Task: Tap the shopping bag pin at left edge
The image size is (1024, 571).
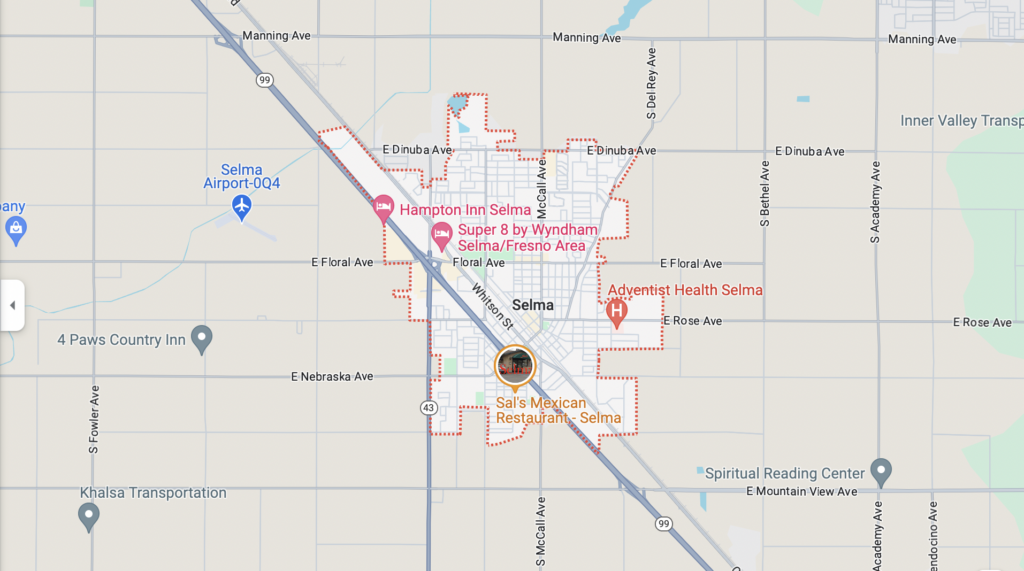Action: click(15, 231)
